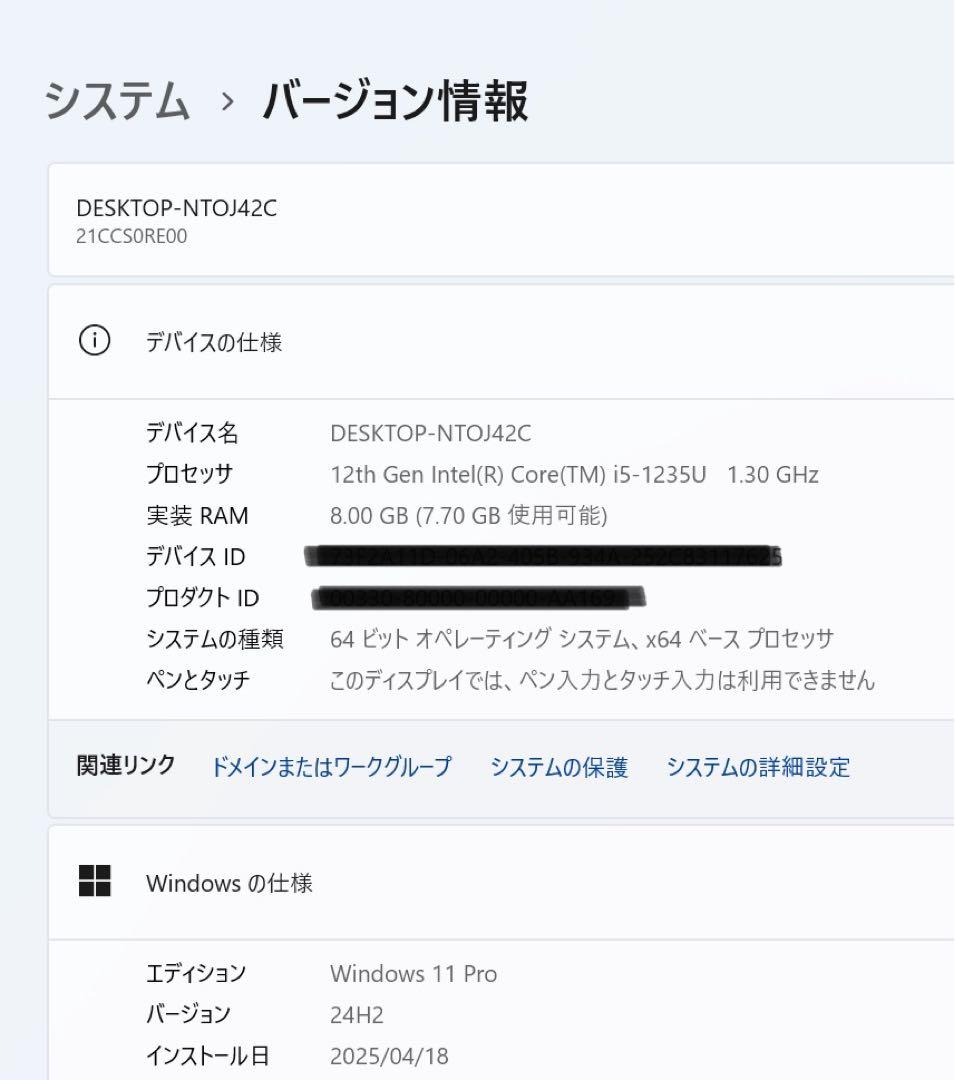
Task: Click the device specifications info icon
Action: point(94,340)
